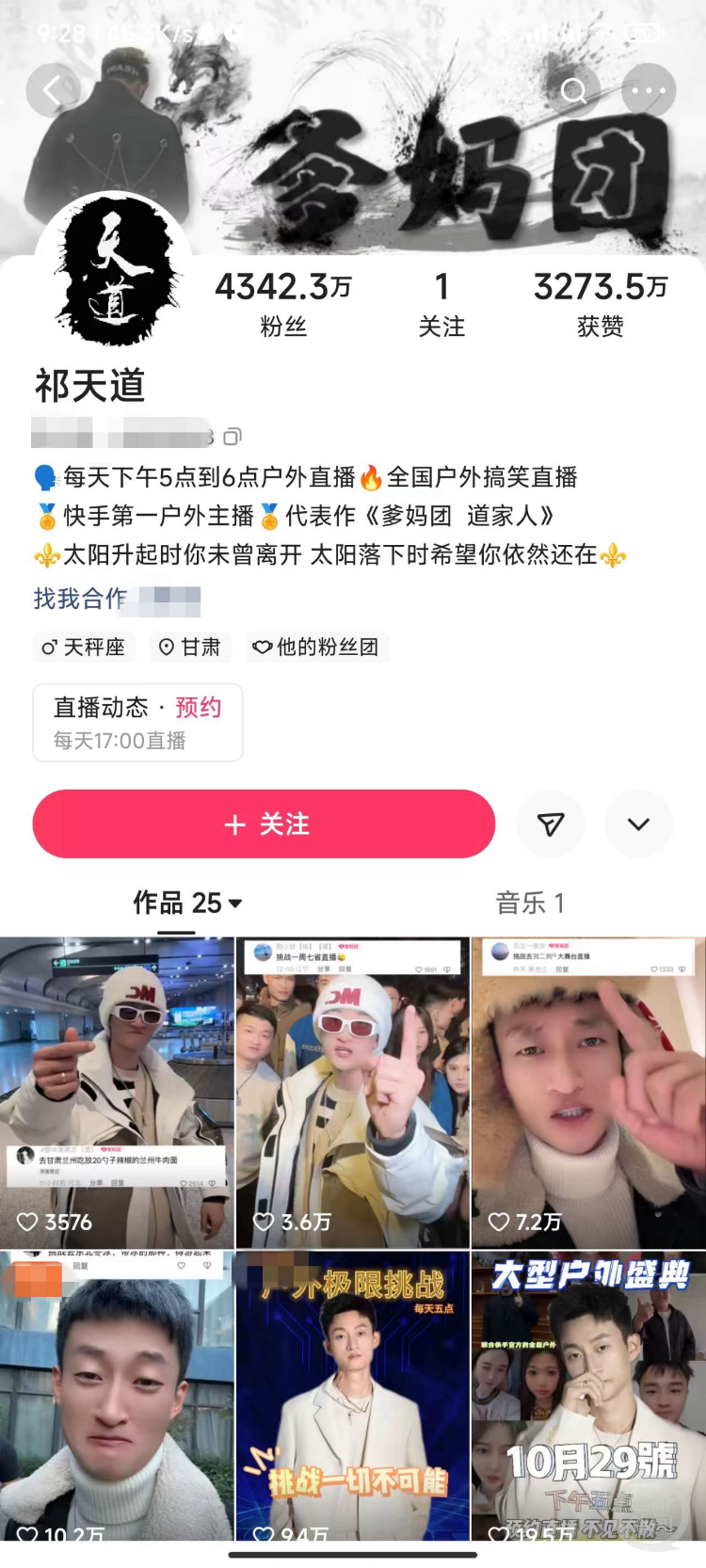Screen dimensions: 706x1568
Task: Switch to the 音乐 1 tab
Action: (x=530, y=904)
